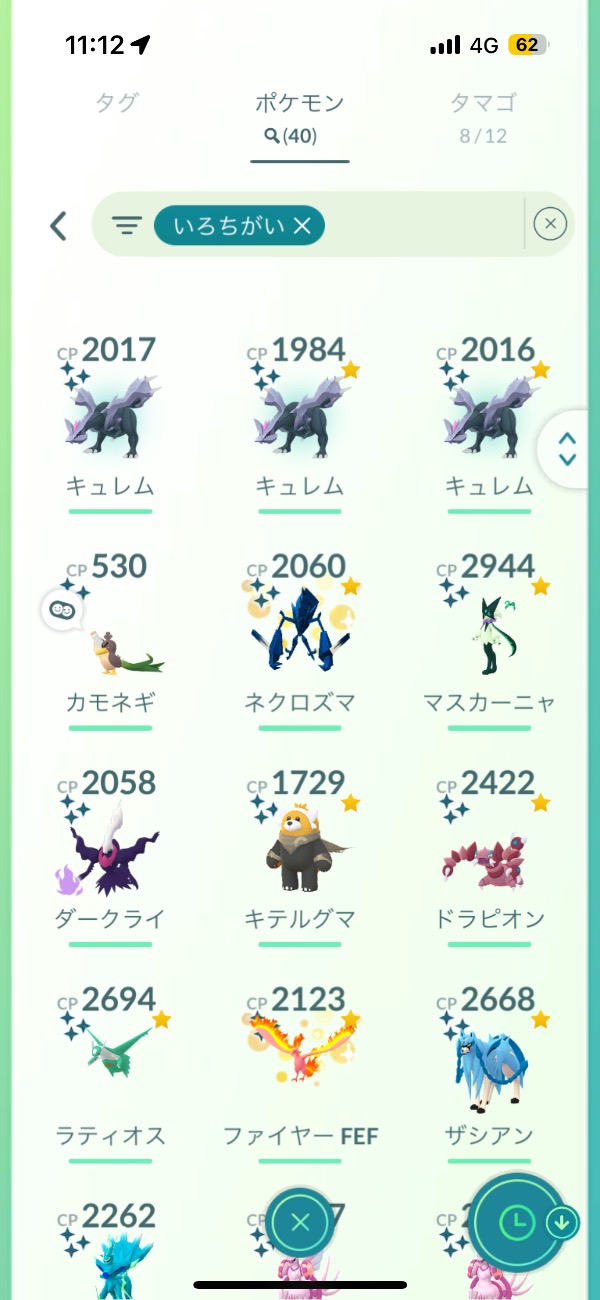View ネクロズマ with CP 2060
The height and width of the screenshot is (1300, 600).
(300, 637)
